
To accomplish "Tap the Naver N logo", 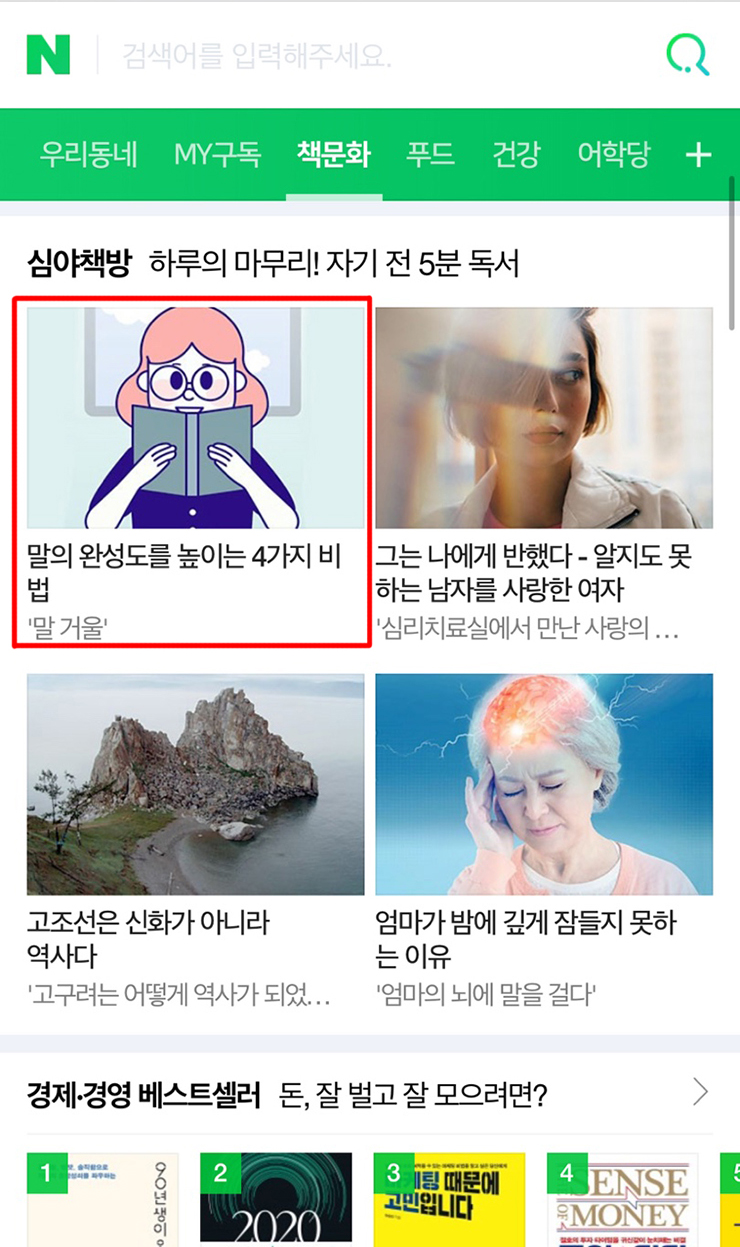I will click(48, 55).
